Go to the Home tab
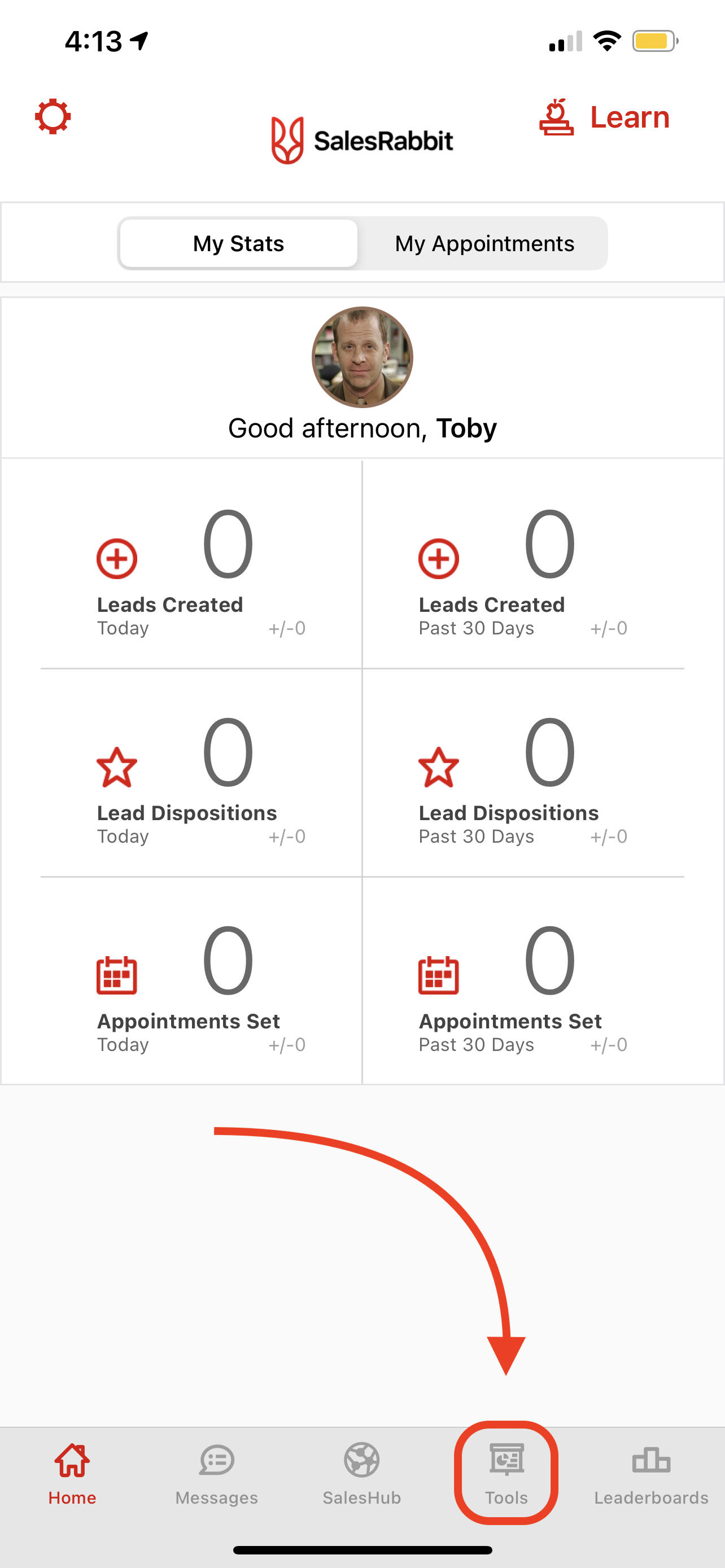The height and width of the screenshot is (1568, 725). (72, 1473)
